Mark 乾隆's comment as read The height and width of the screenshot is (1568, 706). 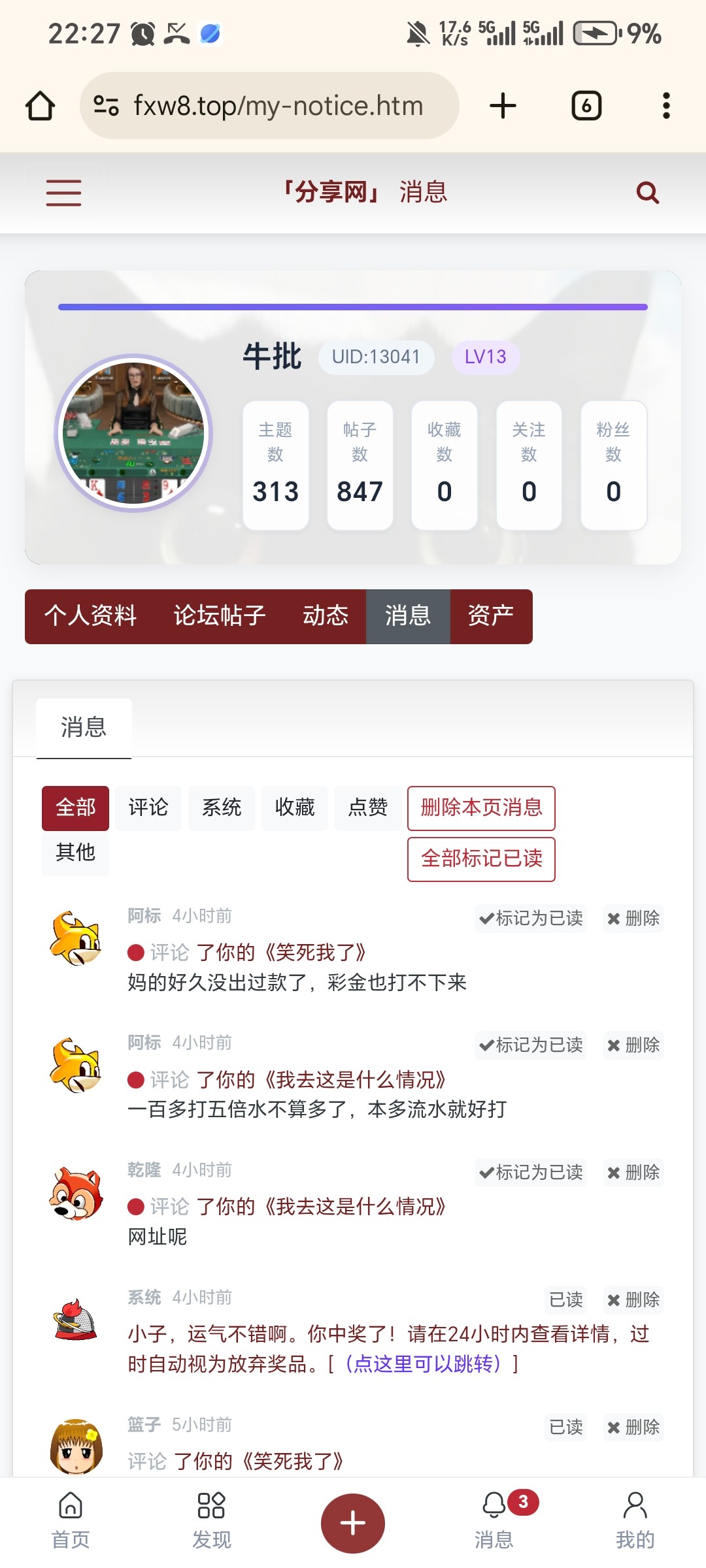(530, 1173)
